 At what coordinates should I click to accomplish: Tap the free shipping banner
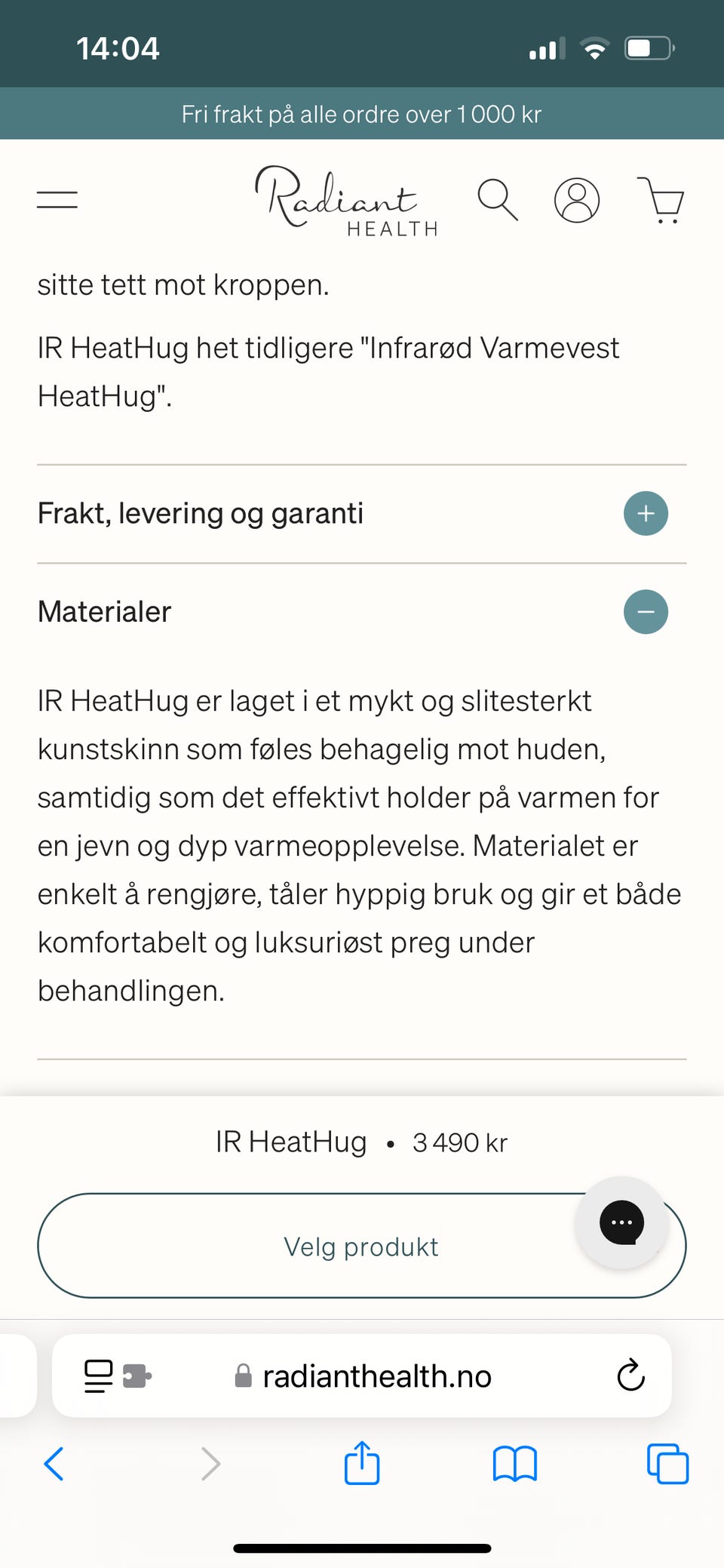point(362,113)
